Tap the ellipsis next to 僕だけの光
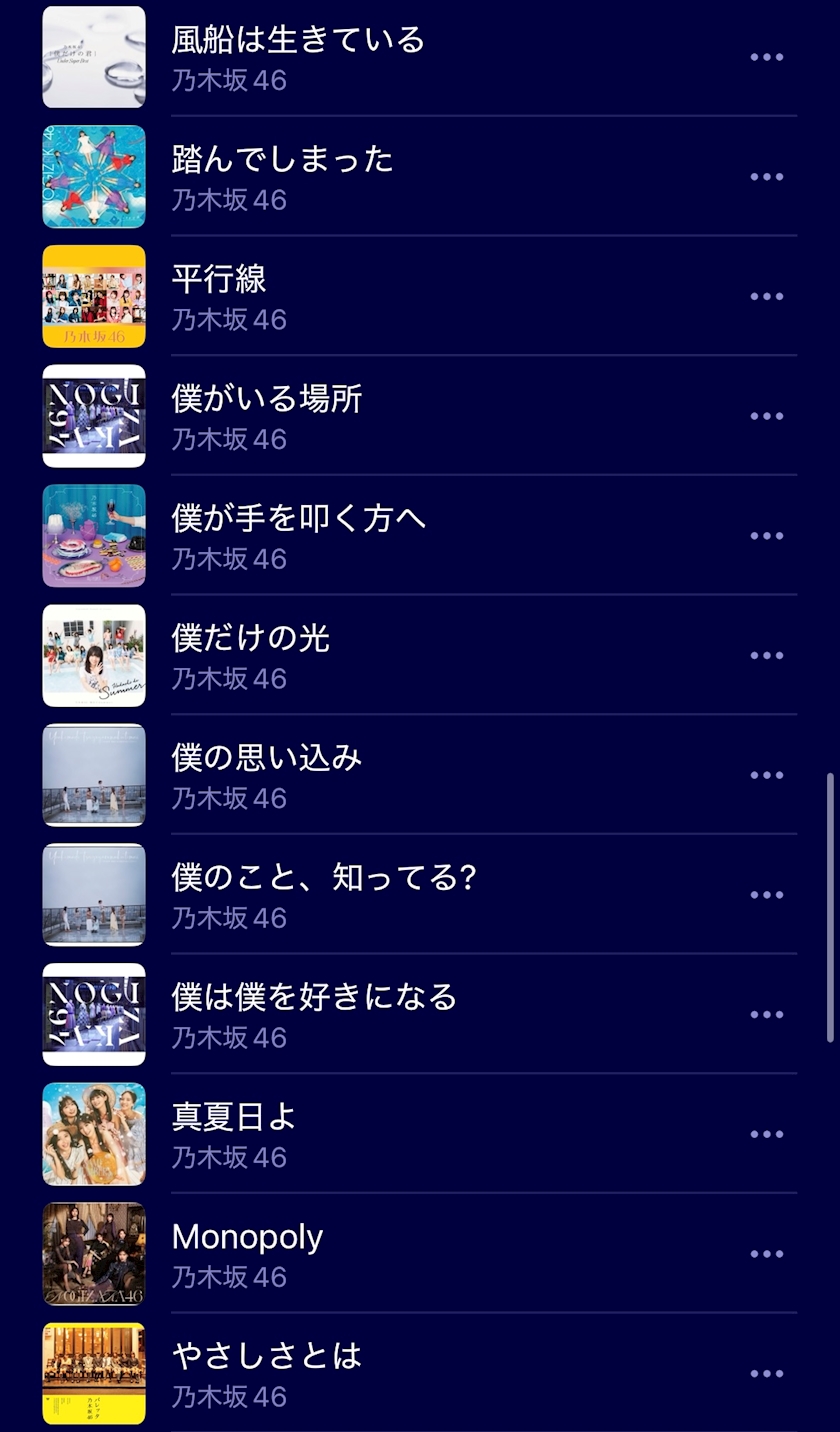Image resolution: width=840 pixels, height=1432 pixels. (767, 655)
